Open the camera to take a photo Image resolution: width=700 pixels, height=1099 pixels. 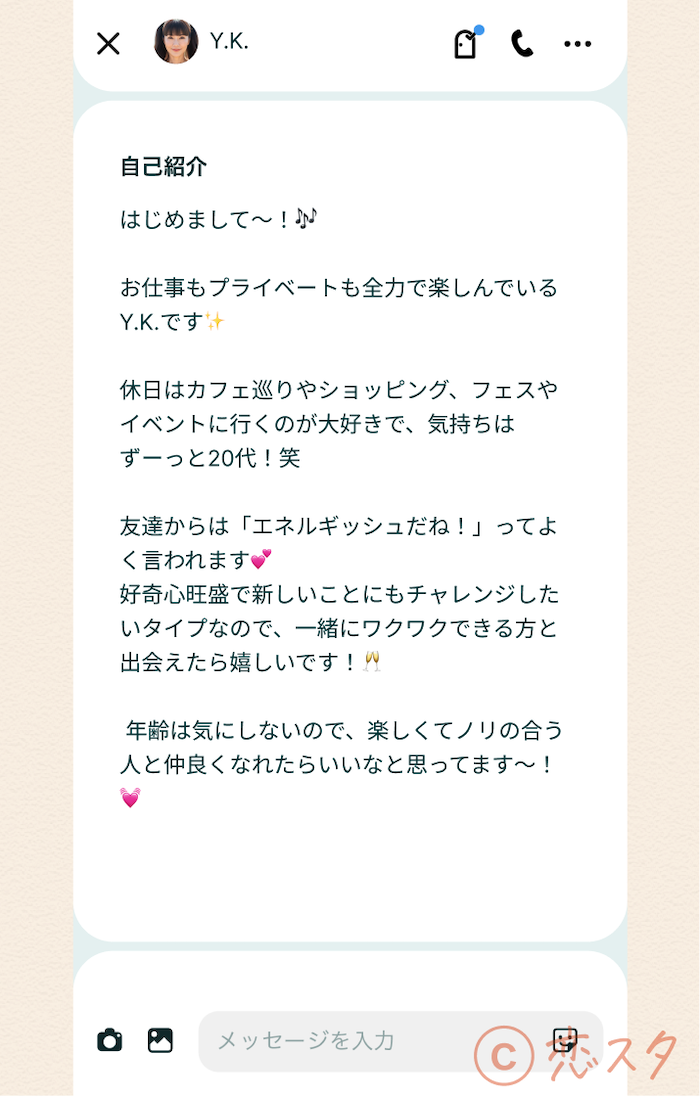[x=110, y=1040]
